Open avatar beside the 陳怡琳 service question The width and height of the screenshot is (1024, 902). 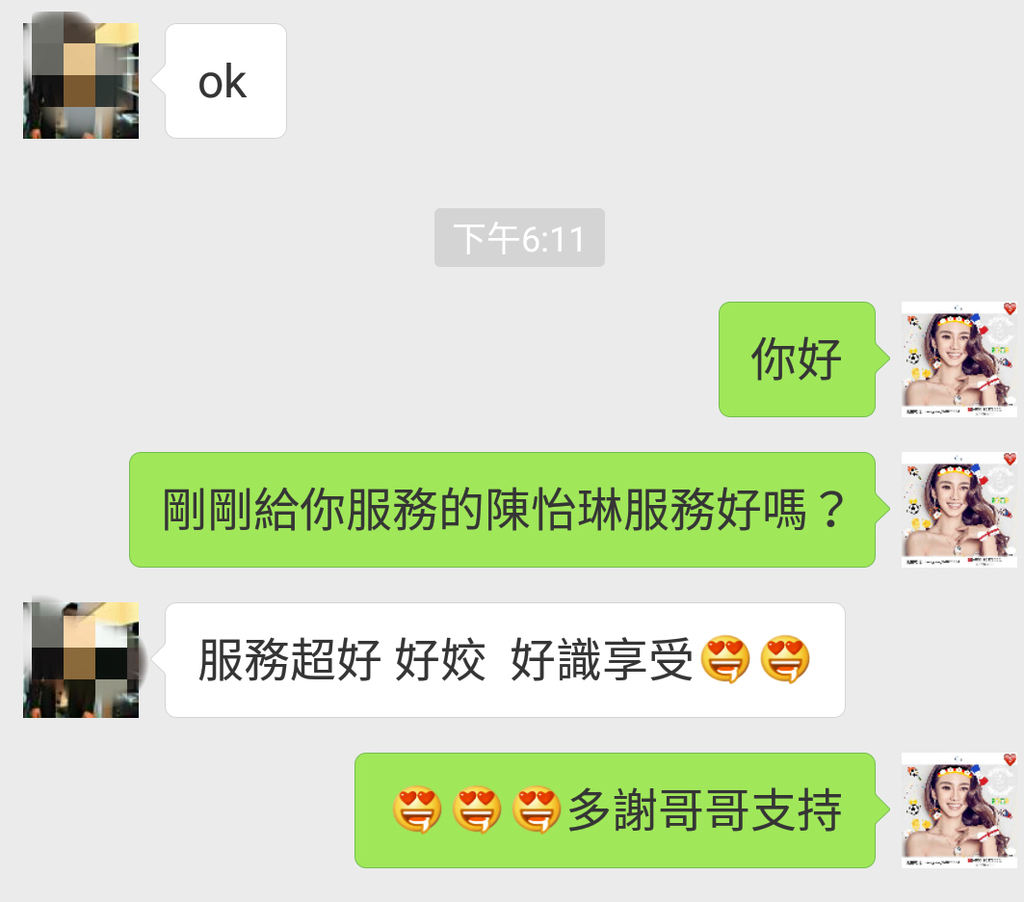958,510
